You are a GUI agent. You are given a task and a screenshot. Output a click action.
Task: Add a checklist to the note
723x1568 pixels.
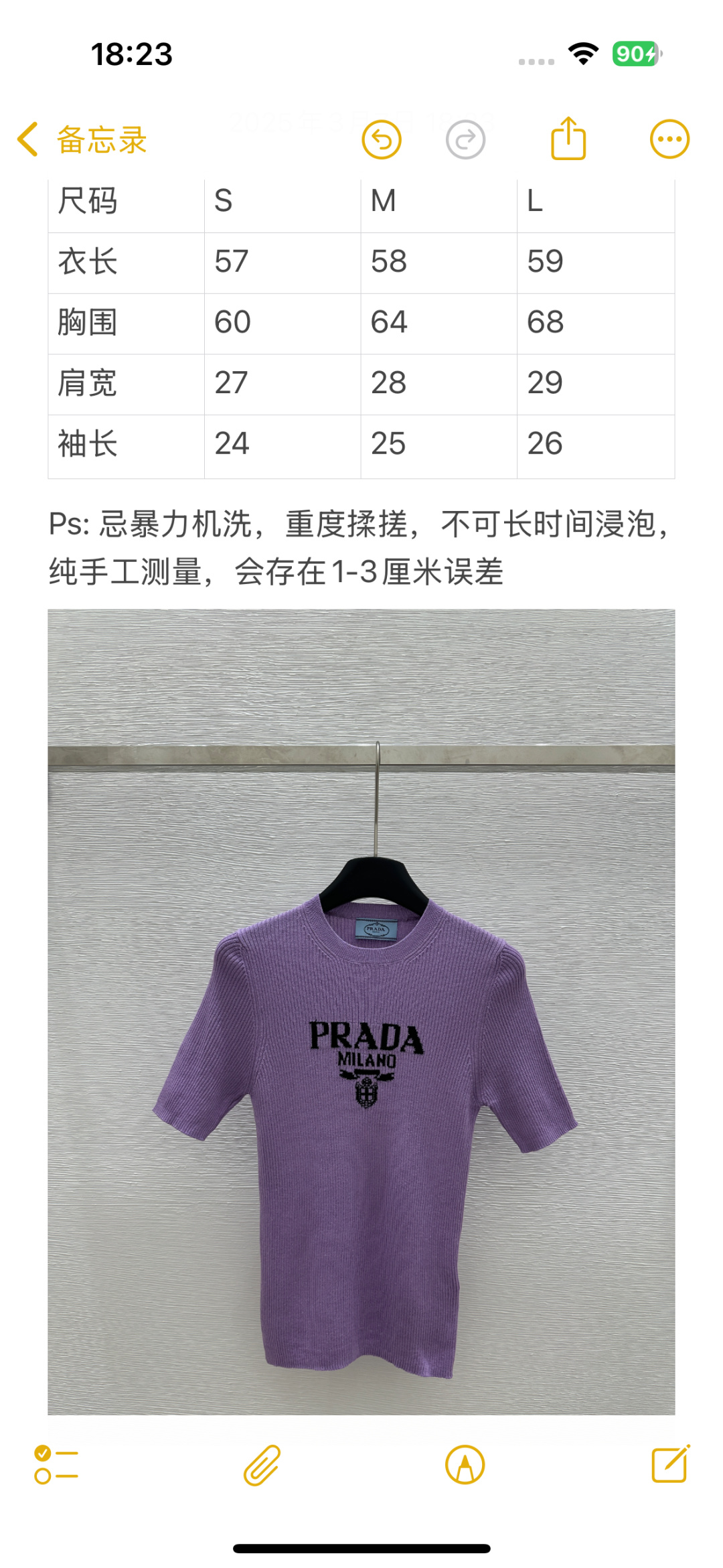pyautogui.click(x=56, y=1464)
